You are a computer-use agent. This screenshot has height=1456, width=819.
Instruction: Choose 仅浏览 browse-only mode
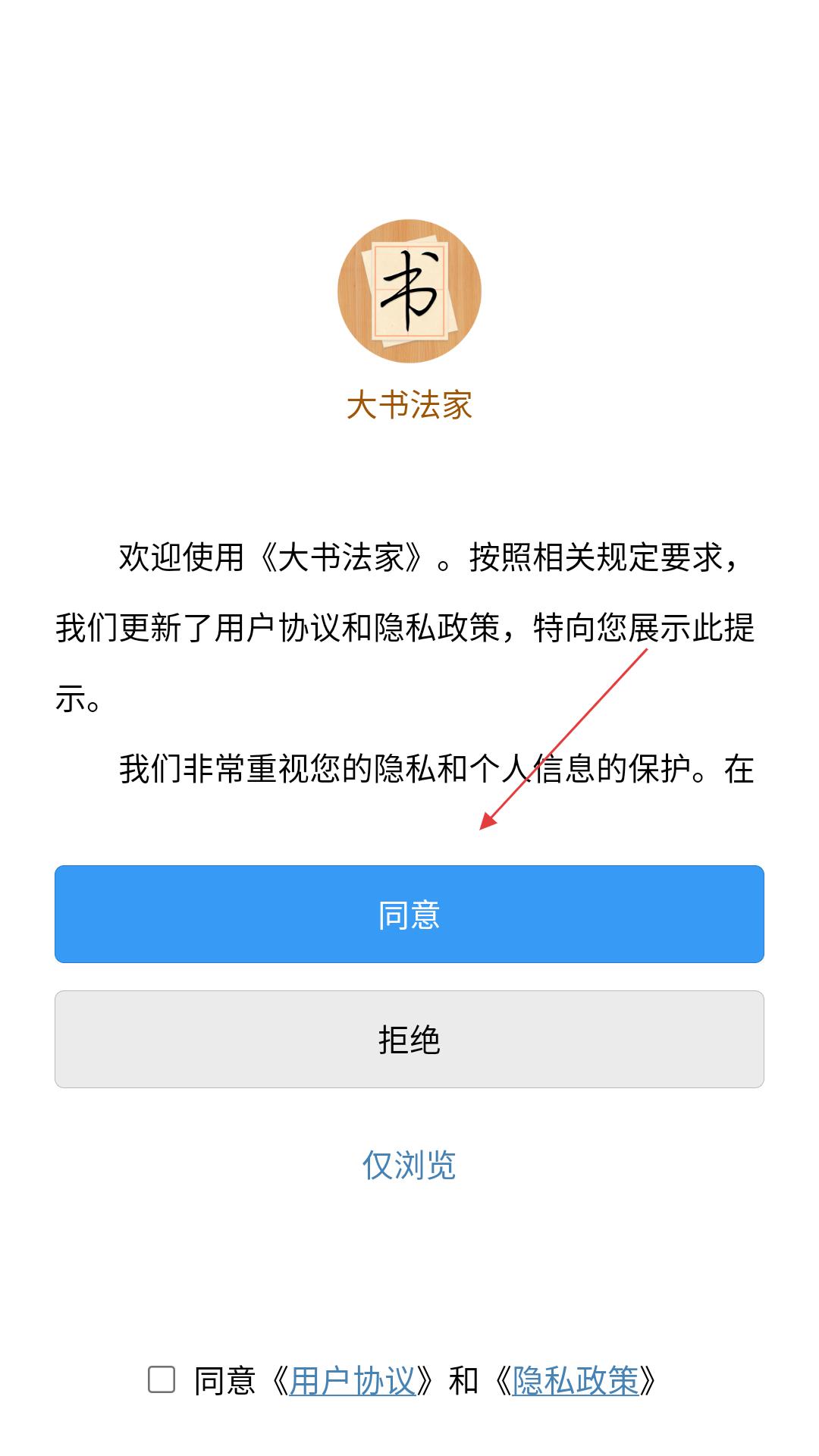[x=409, y=1165]
